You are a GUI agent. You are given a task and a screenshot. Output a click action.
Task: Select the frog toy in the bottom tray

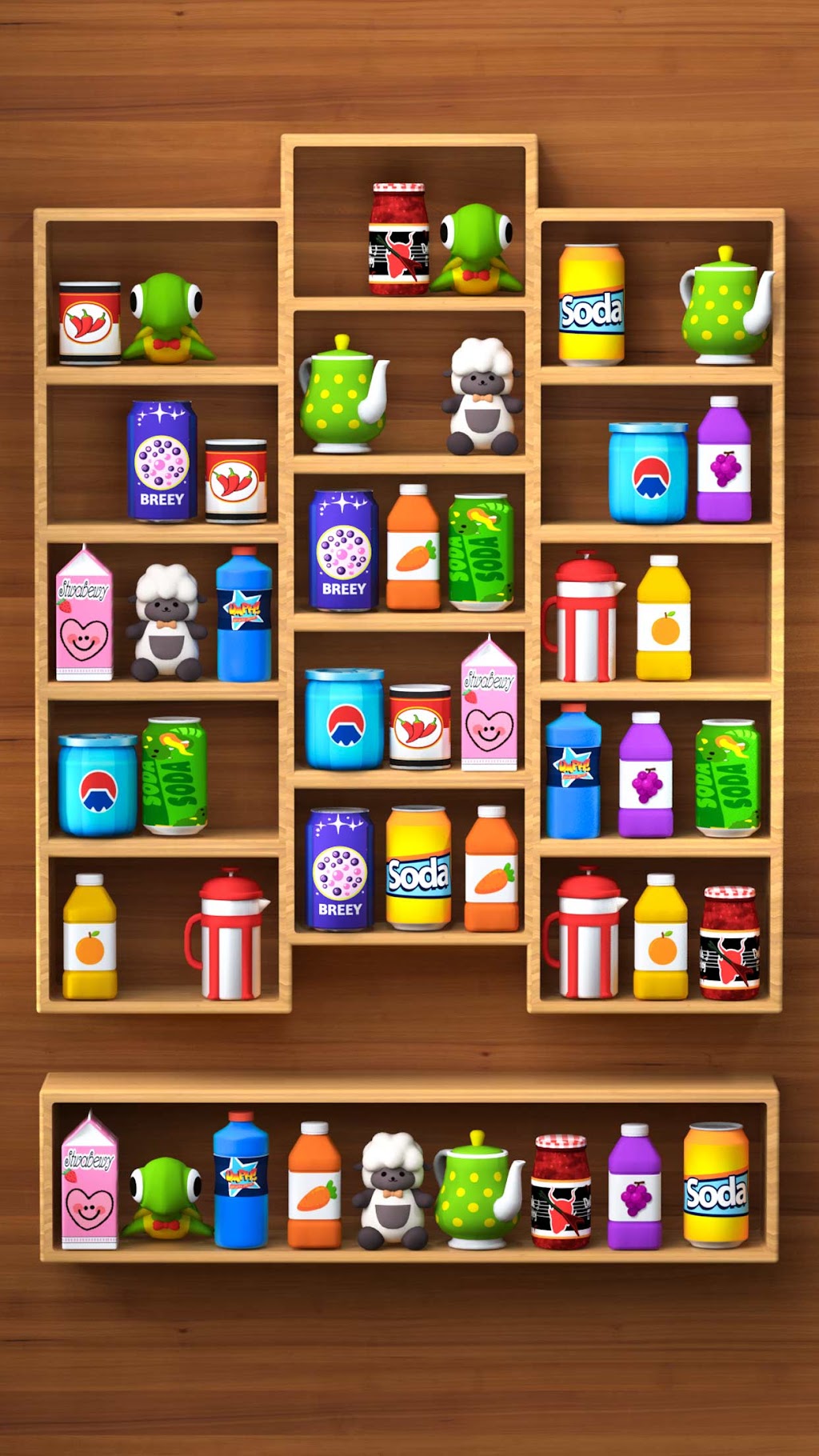coord(167,1199)
